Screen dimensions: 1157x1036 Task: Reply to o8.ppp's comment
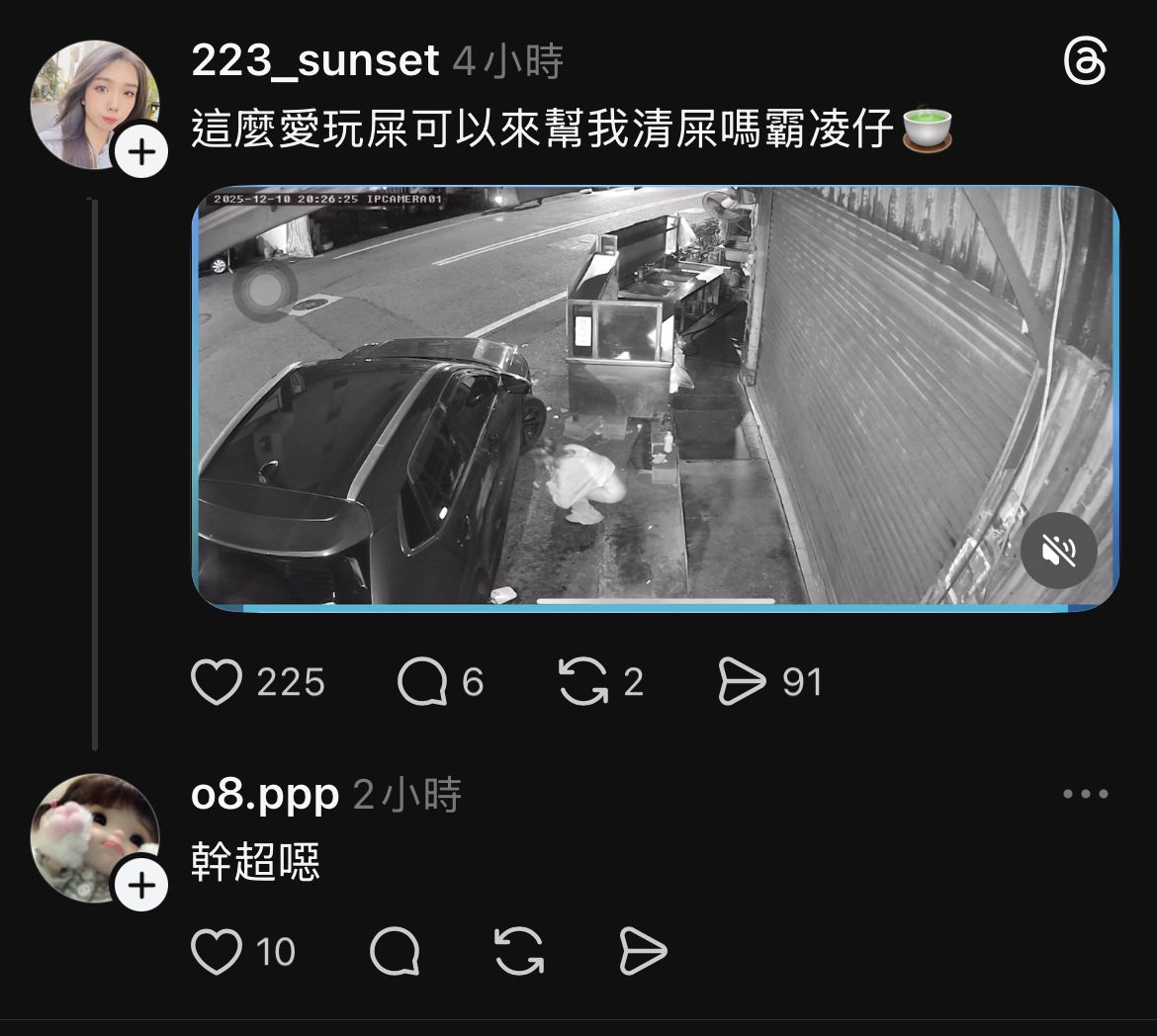(x=395, y=952)
